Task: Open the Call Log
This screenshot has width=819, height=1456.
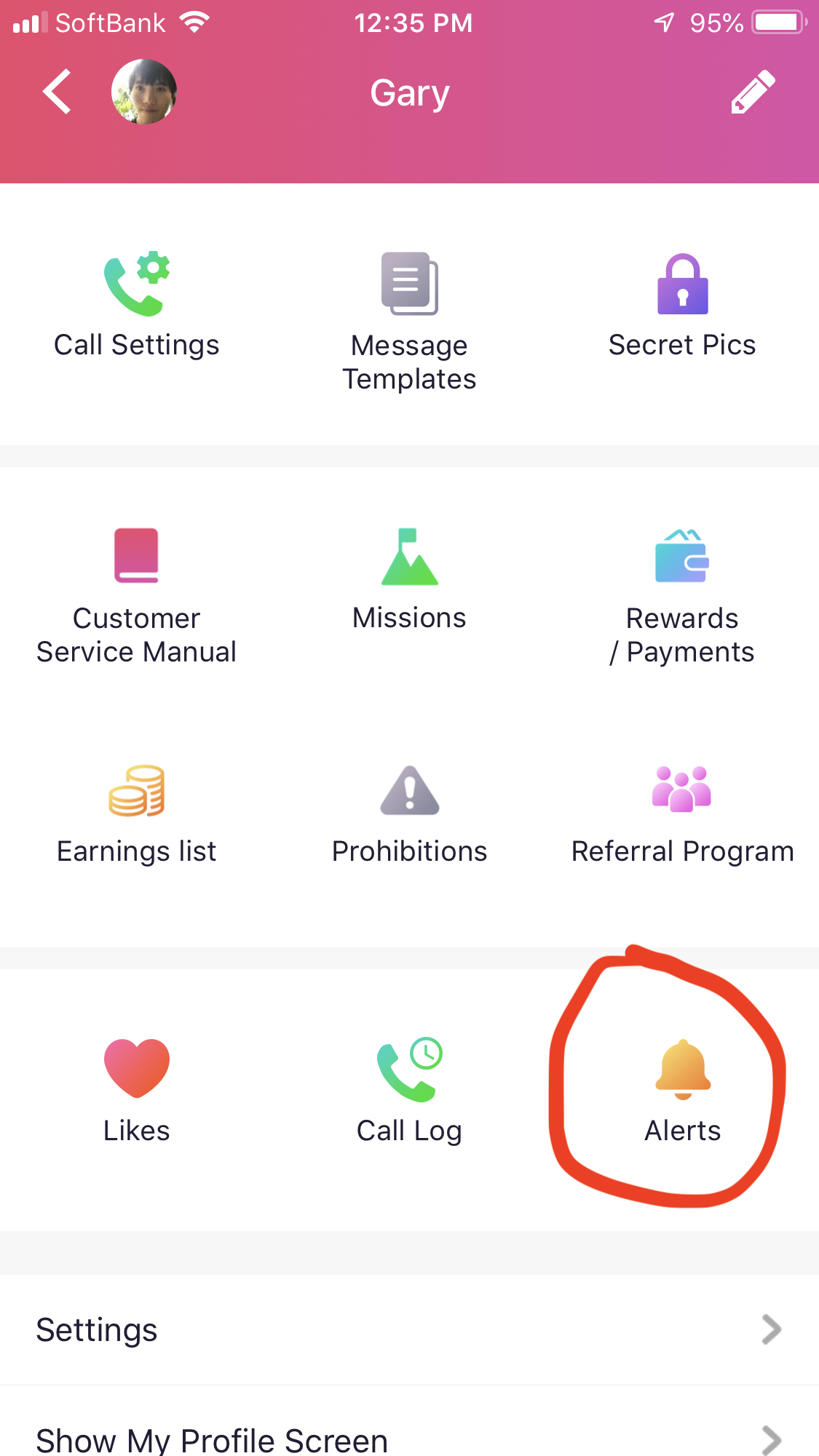Action: (409, 1088)
